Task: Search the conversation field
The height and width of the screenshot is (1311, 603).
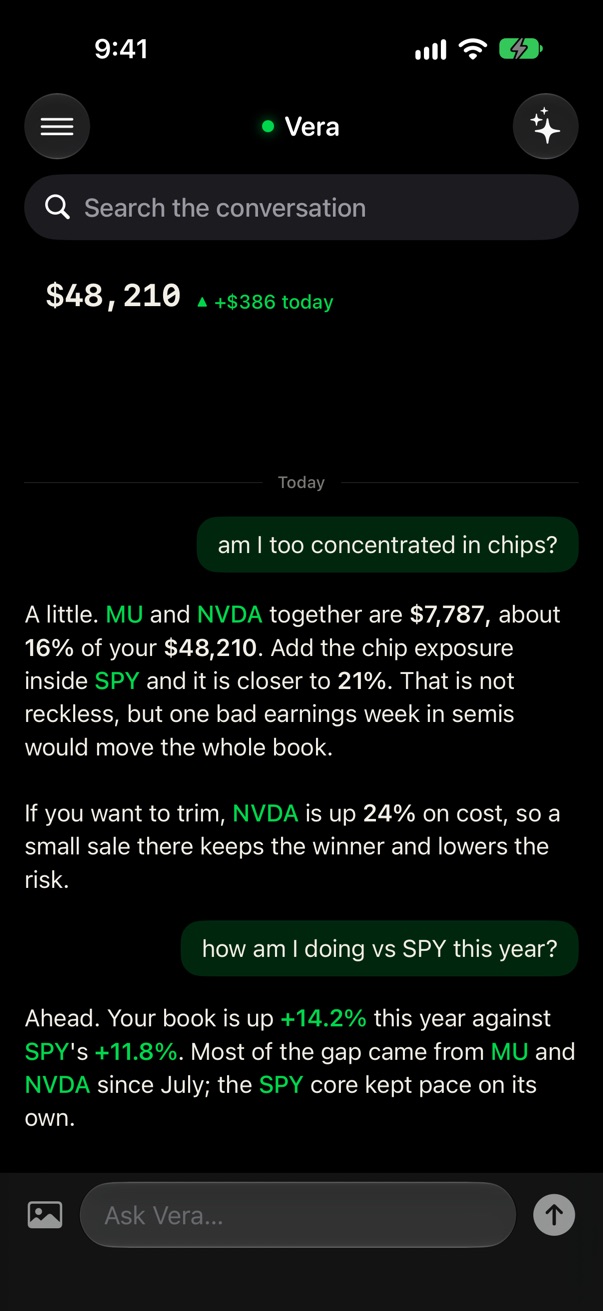Action: [x=301, y=208]
